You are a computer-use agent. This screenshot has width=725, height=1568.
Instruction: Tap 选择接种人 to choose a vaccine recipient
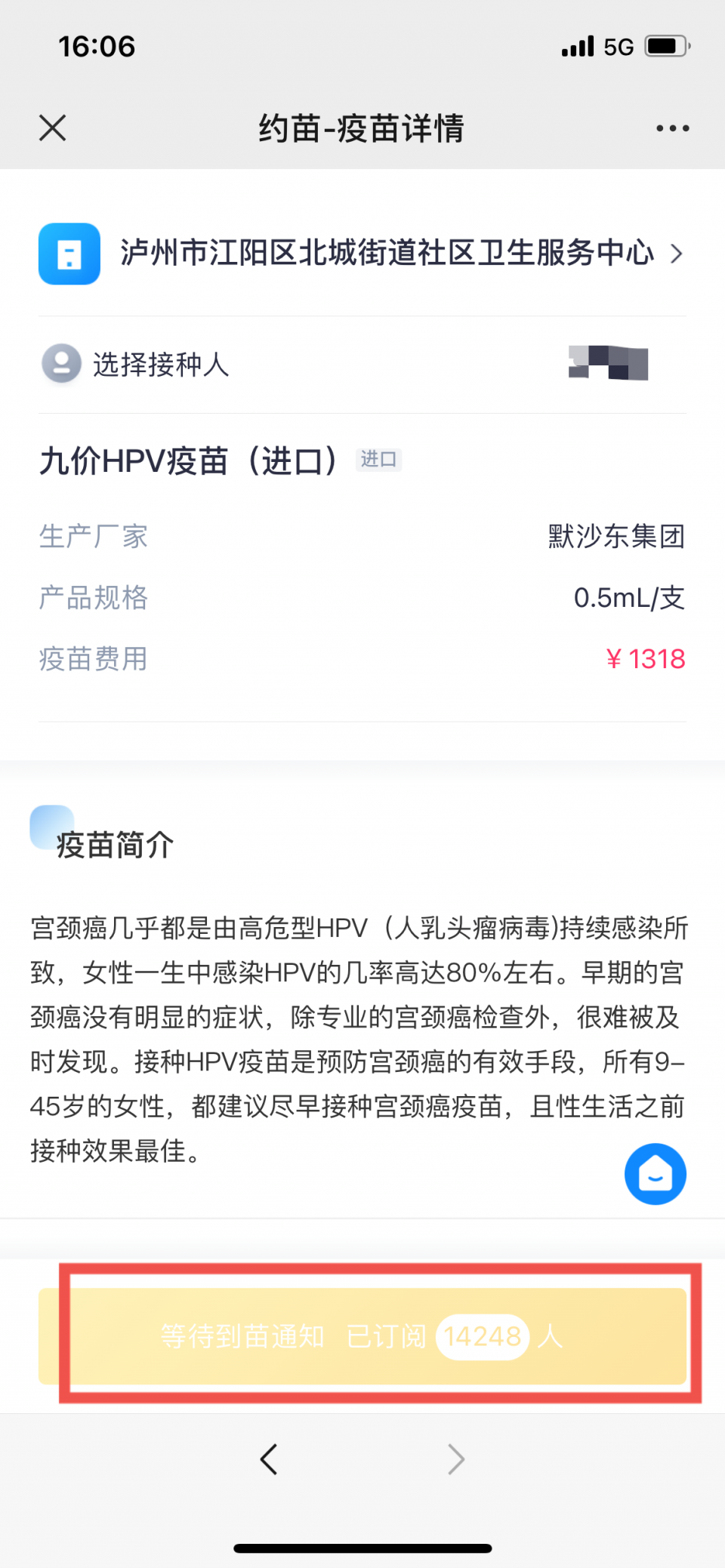coord(161,365)
